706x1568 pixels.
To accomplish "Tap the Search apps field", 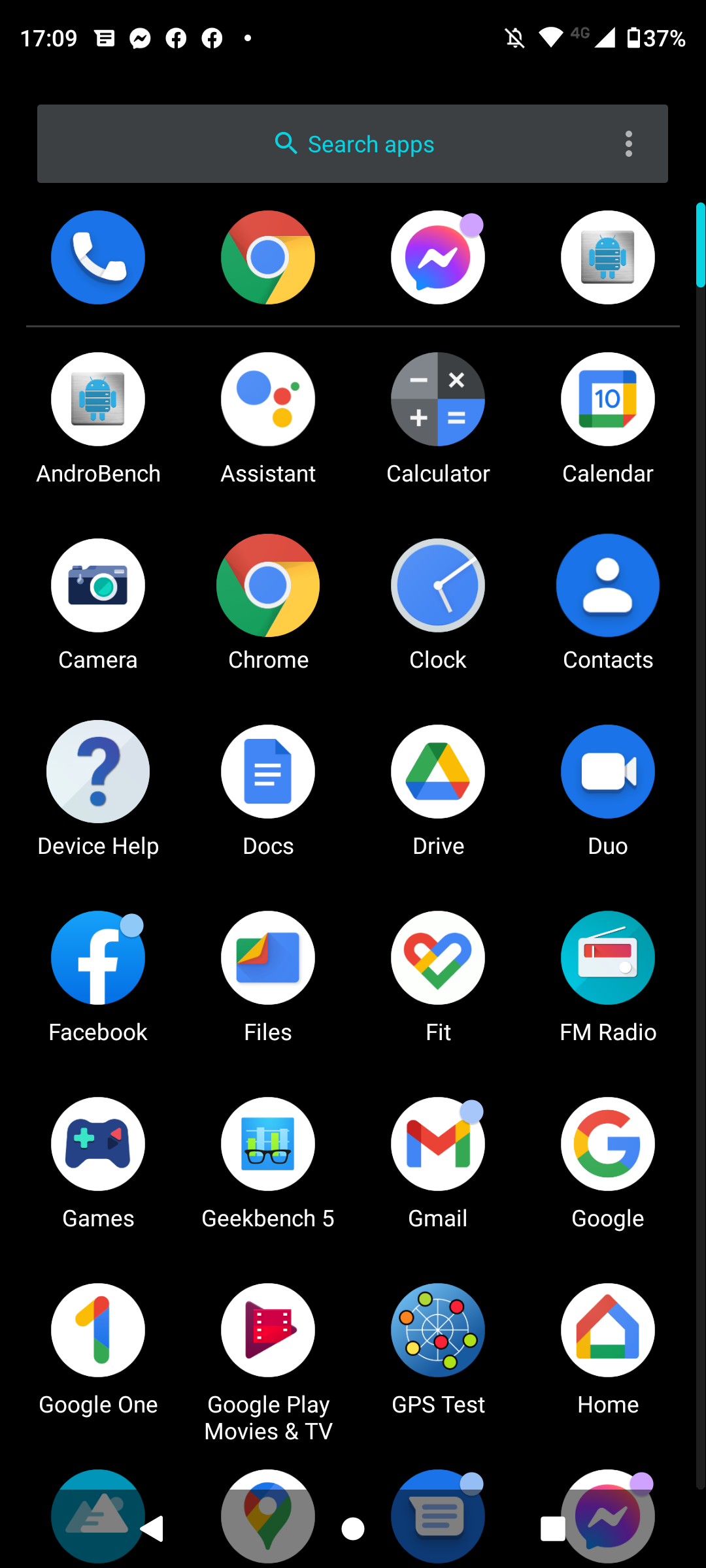I will [x=353, y=144].
